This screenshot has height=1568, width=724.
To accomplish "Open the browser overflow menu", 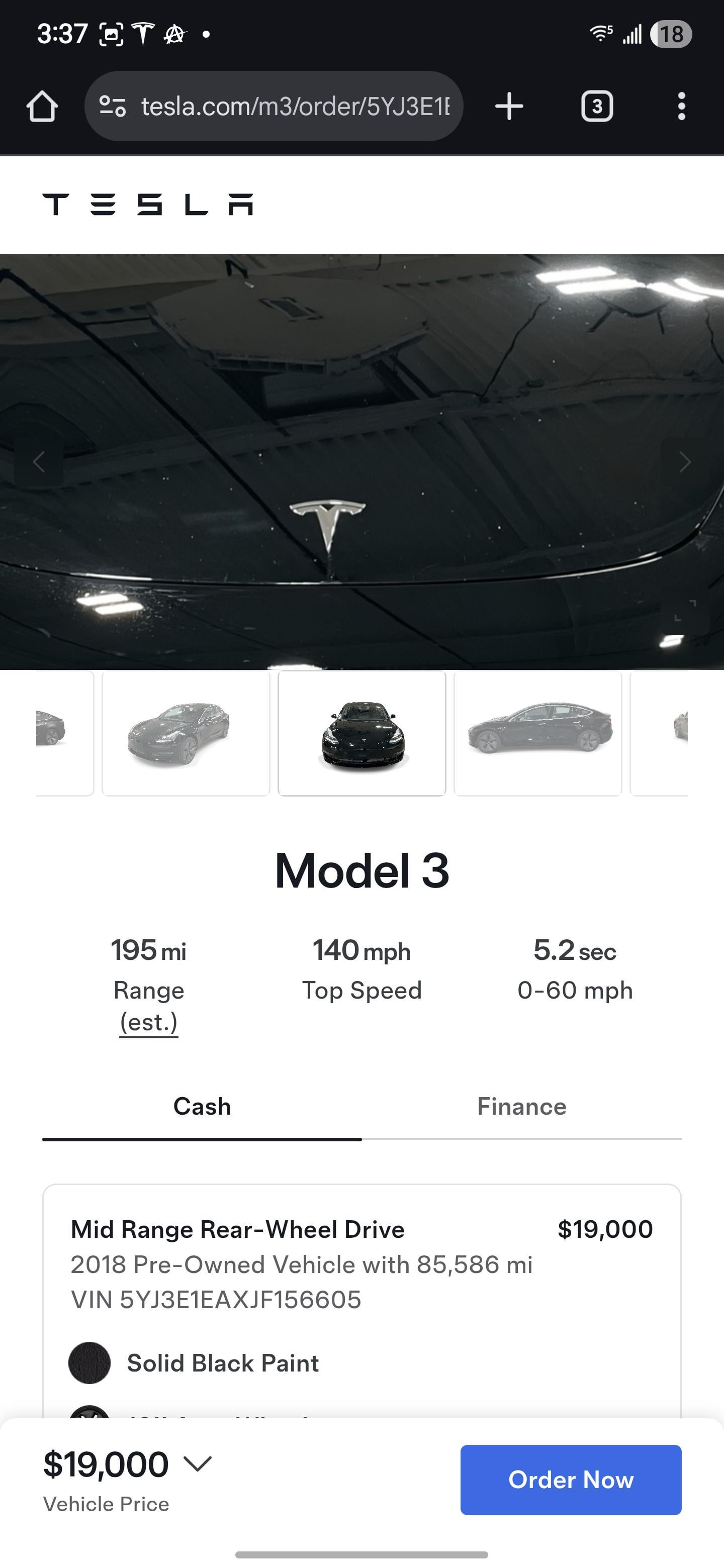I will [x=681, y=107].
